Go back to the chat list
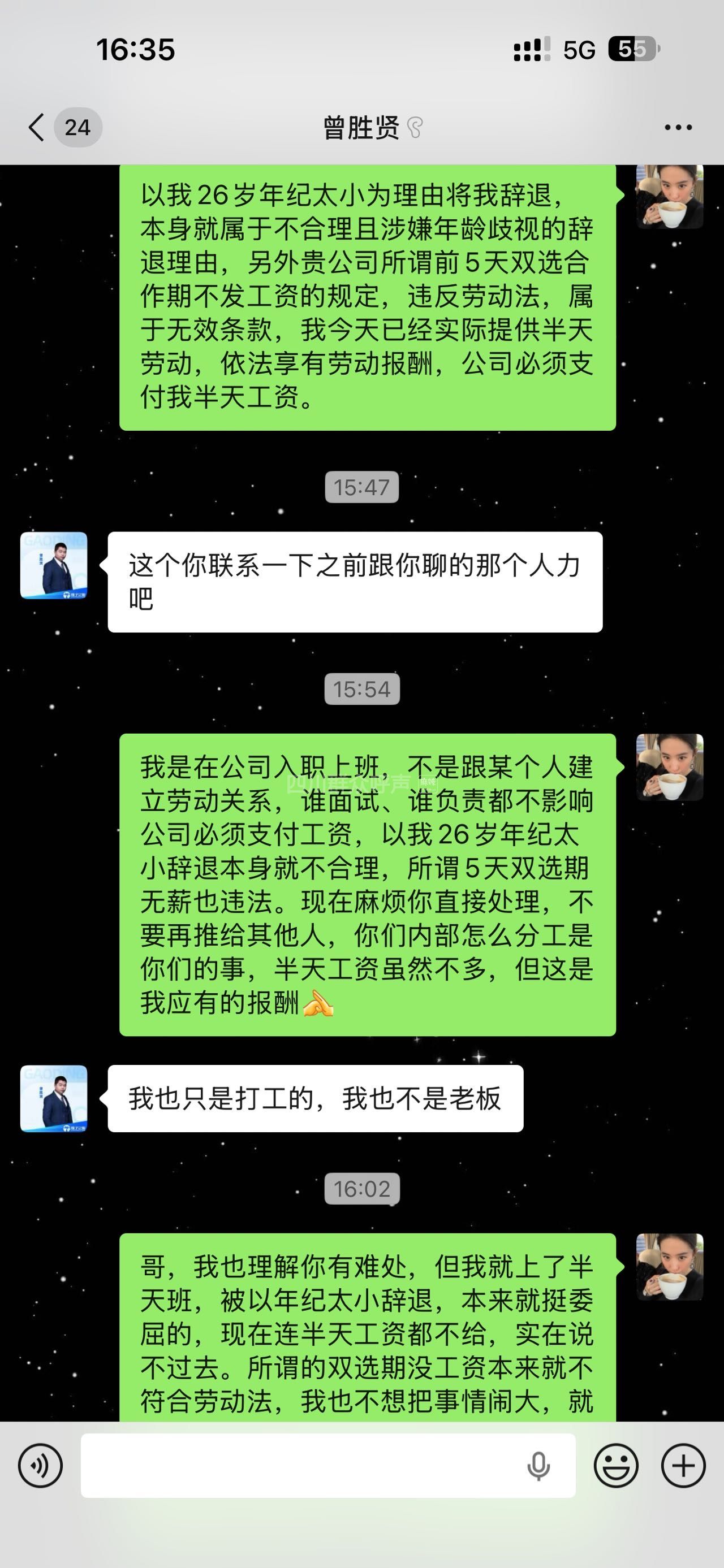This screenshot has height=1568, width=724. [x=38, y=127]
